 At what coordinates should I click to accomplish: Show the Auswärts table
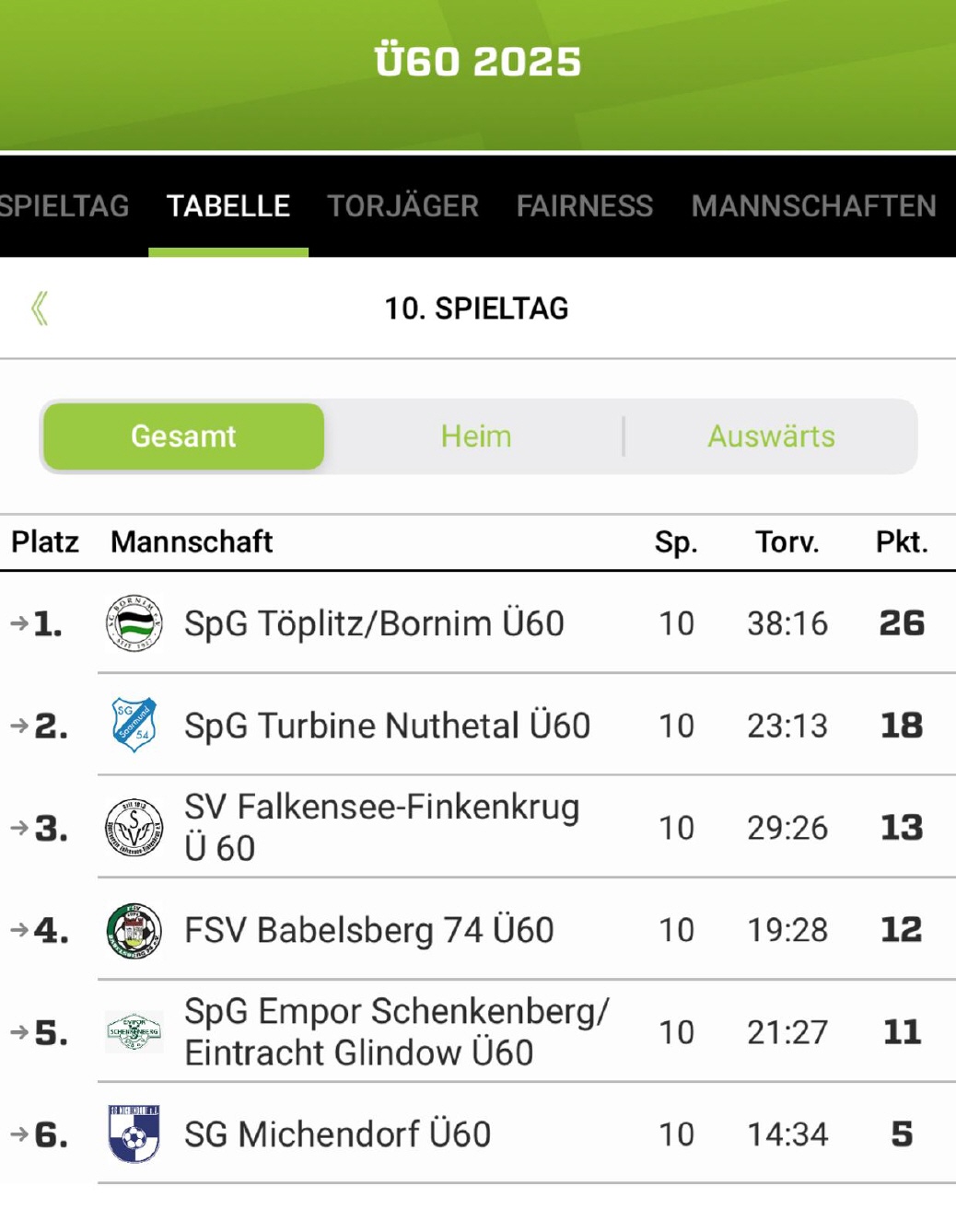771,436
